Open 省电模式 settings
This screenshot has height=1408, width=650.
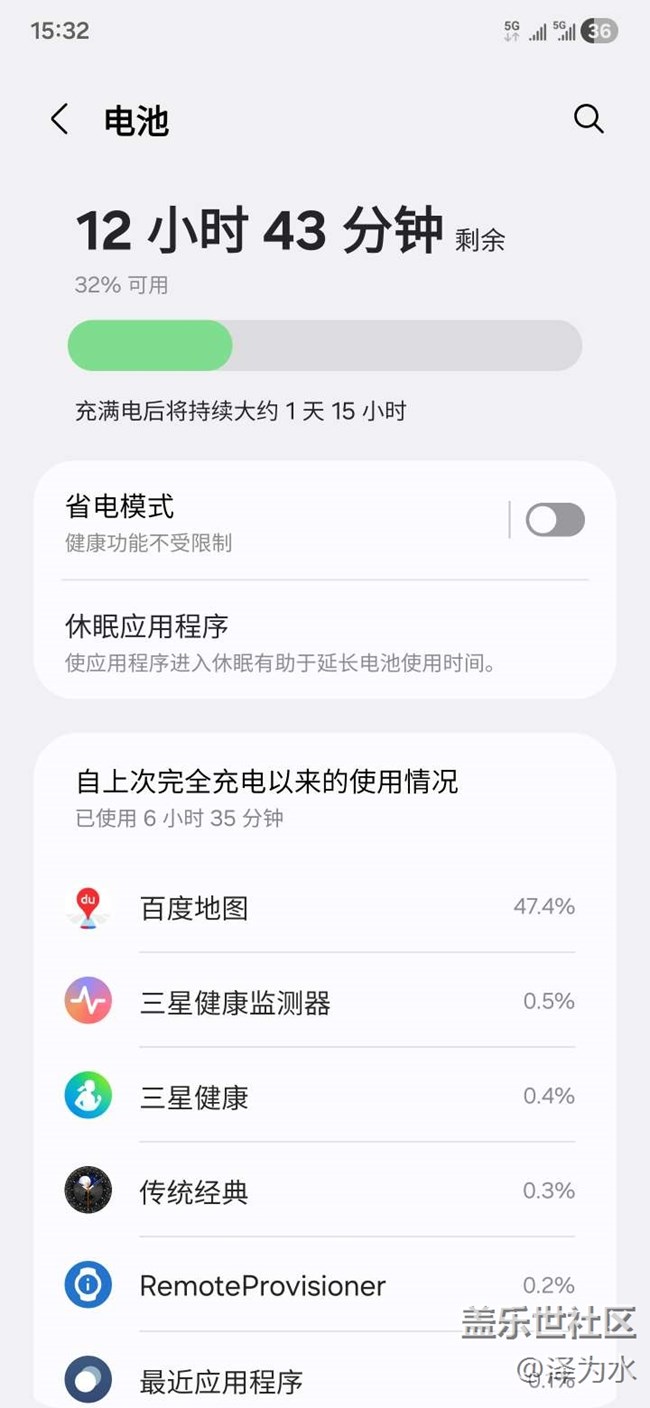click(270, 521)
